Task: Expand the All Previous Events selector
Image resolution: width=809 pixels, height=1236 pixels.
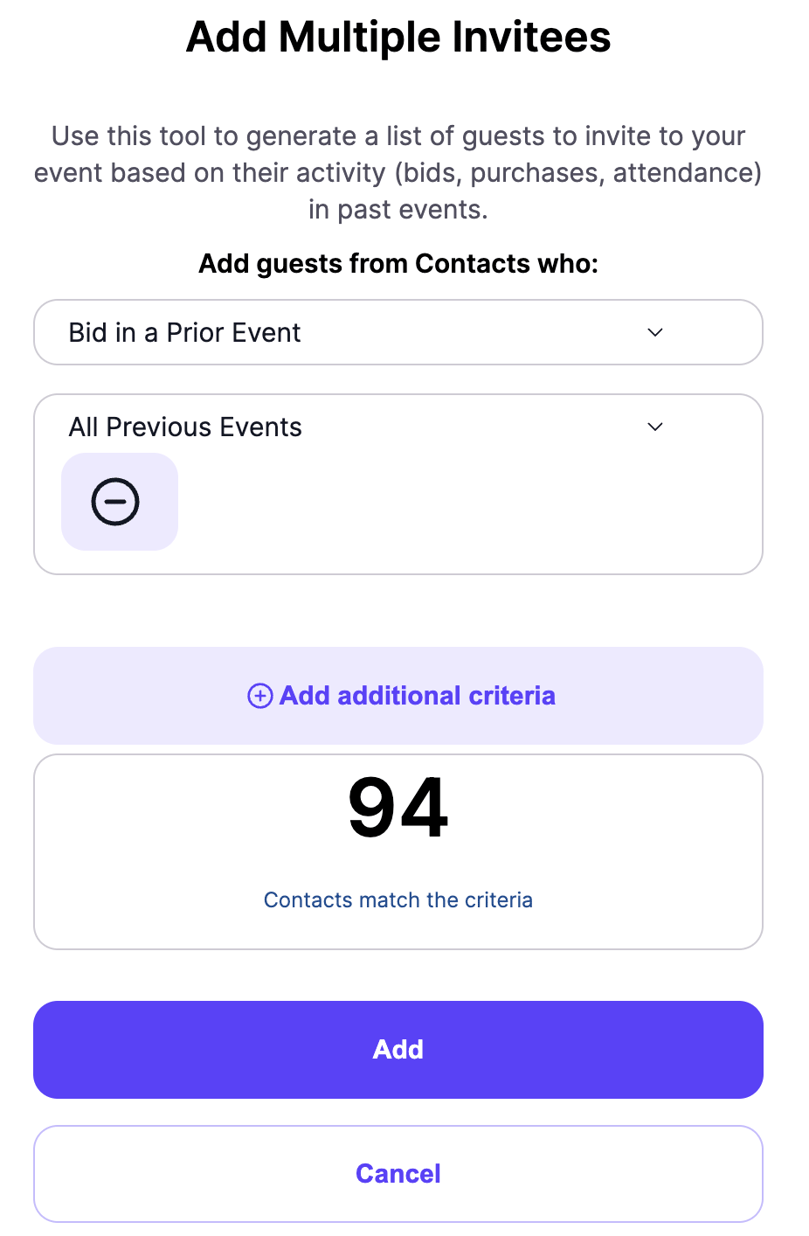Action: tap(398, 427)
